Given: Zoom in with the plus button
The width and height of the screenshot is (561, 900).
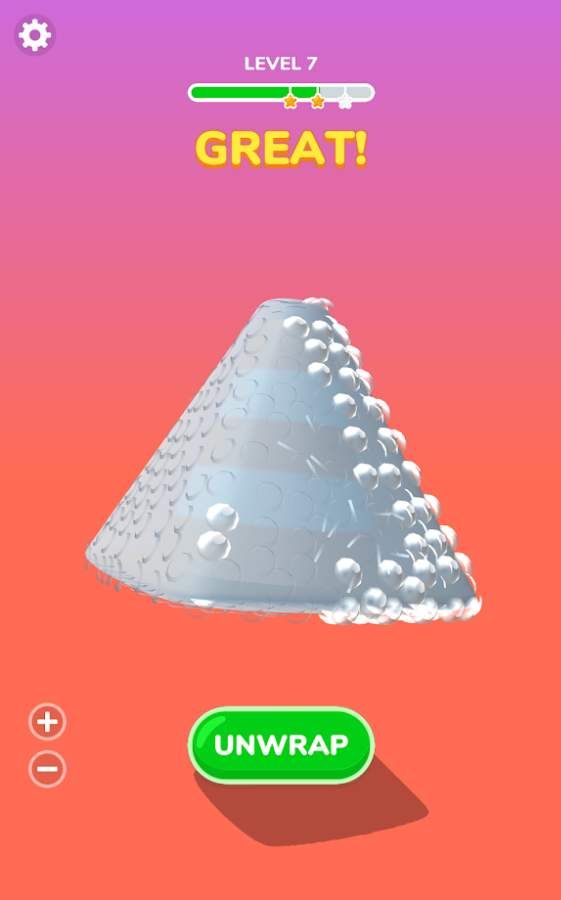Looking at the screenshot, I should pyautogui.click(x=48, y=721).
